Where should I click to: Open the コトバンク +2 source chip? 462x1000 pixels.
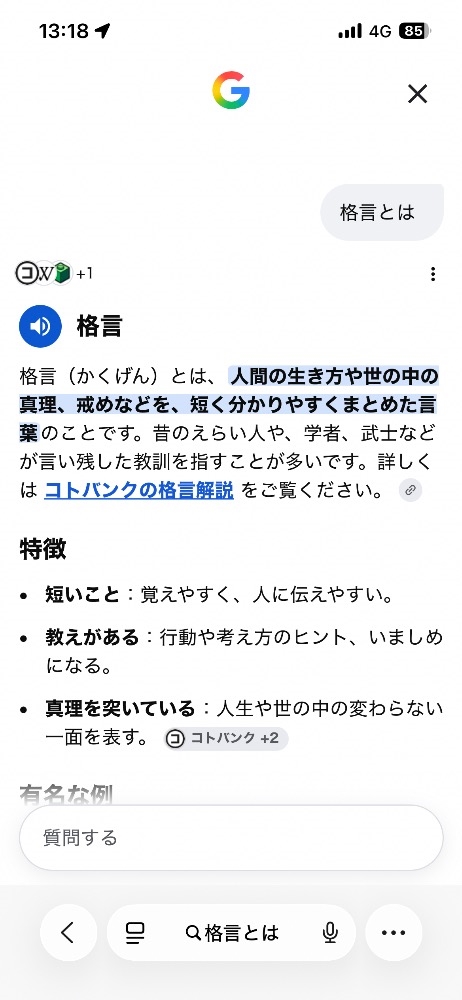pyautogui.click(x=226, y=739)
